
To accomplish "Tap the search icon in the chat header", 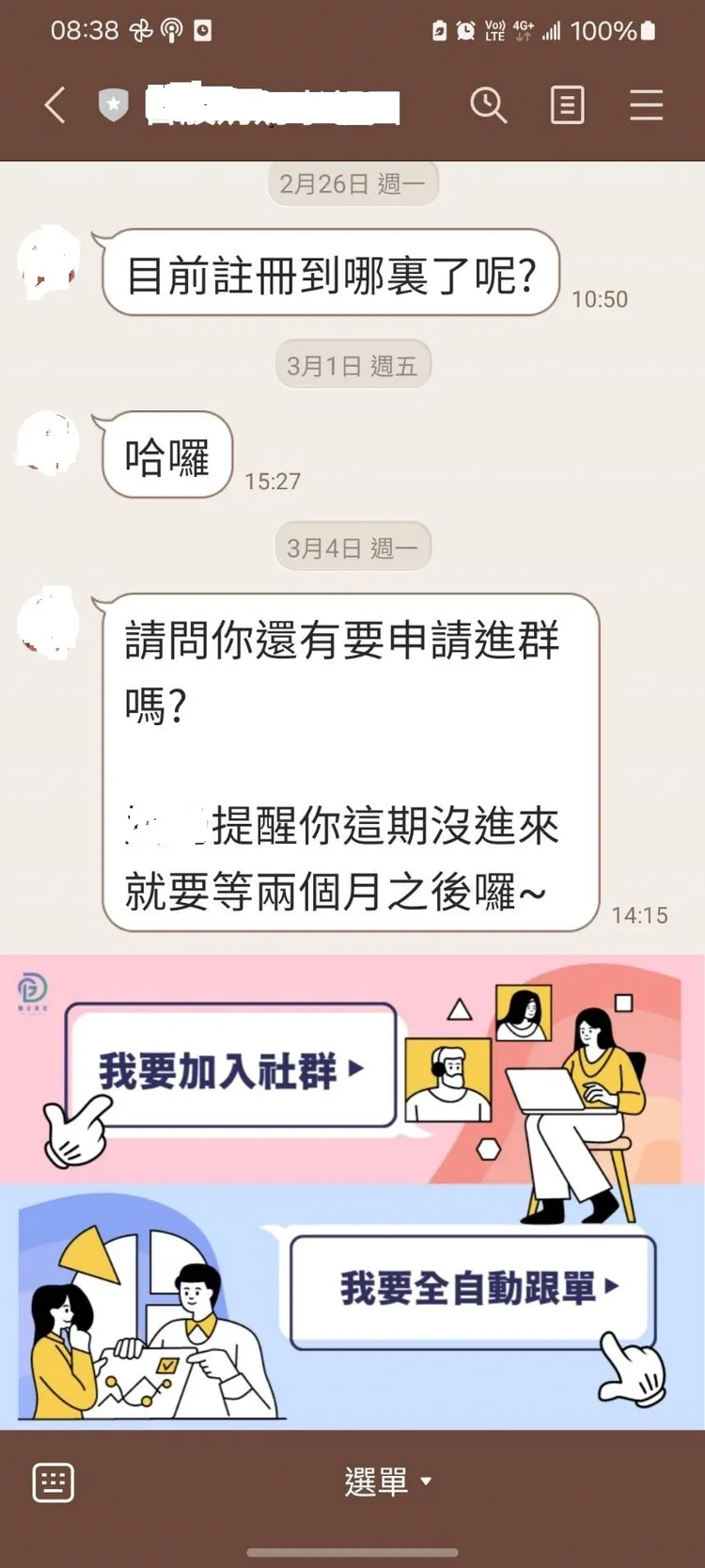I will point(489,106).
